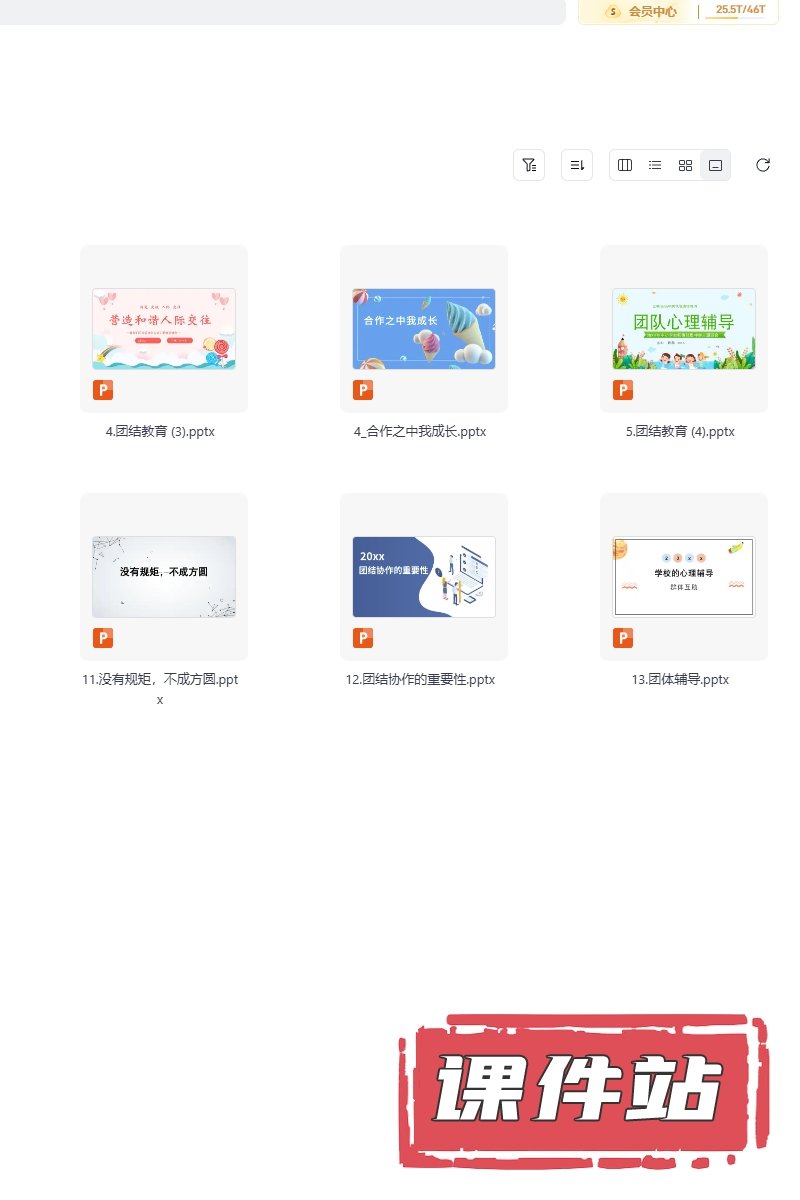800x1200 pixels.
Task: Open the file filter options
Action: click(x=529, y=165)
